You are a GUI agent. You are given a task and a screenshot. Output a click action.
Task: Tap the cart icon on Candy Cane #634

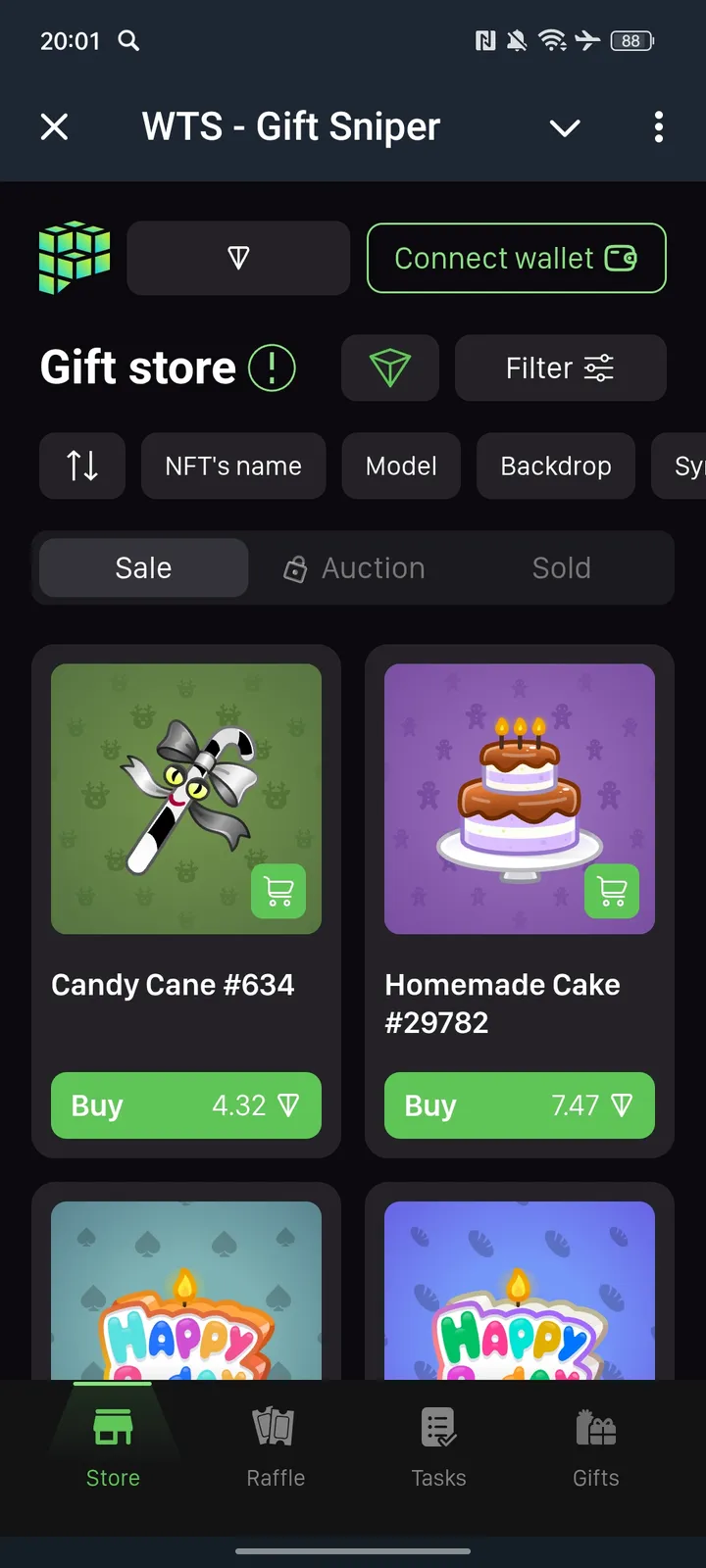pyautogui.click(x=278, y=893)
